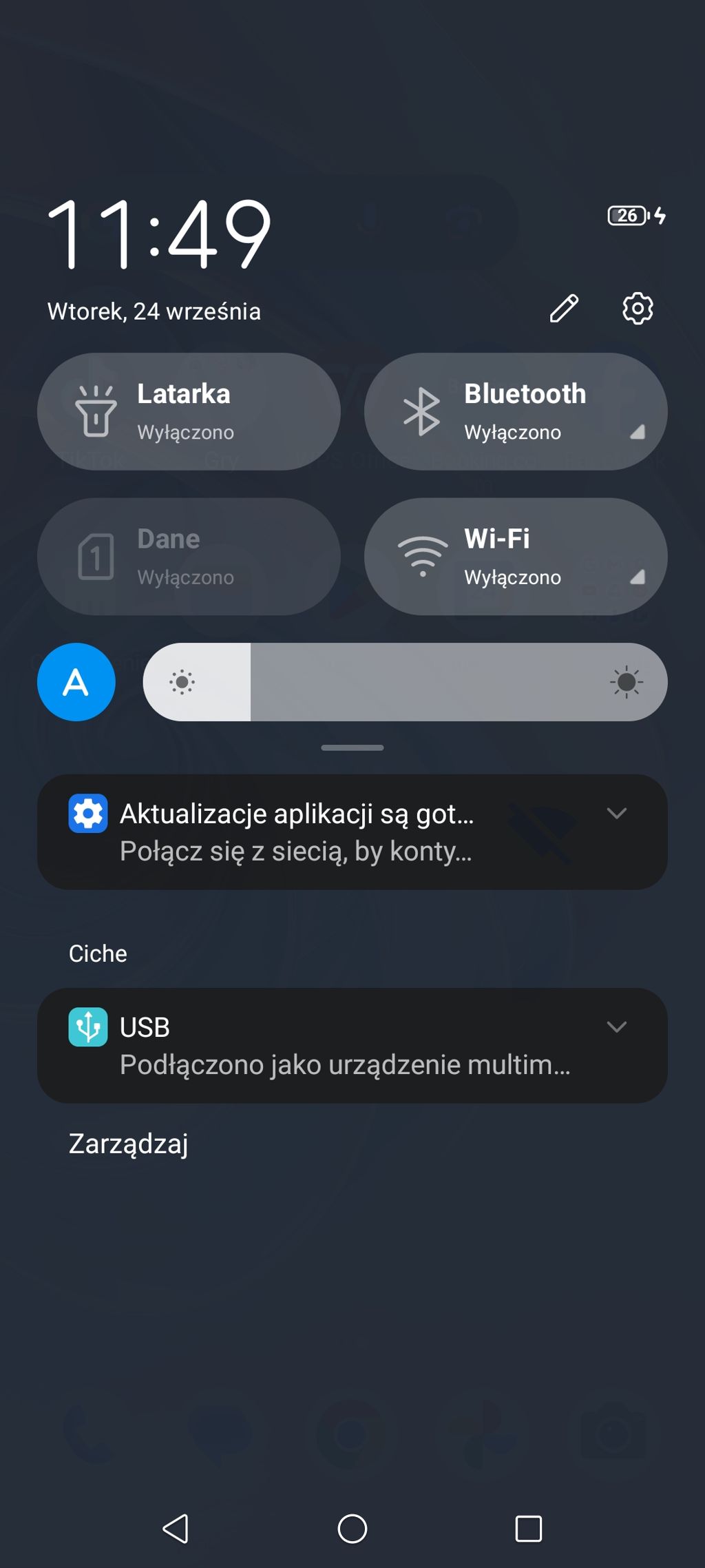Screen dimensions: 705x1568
Task: Turn on the Latarka flashlight
Action: coord(188,412)
